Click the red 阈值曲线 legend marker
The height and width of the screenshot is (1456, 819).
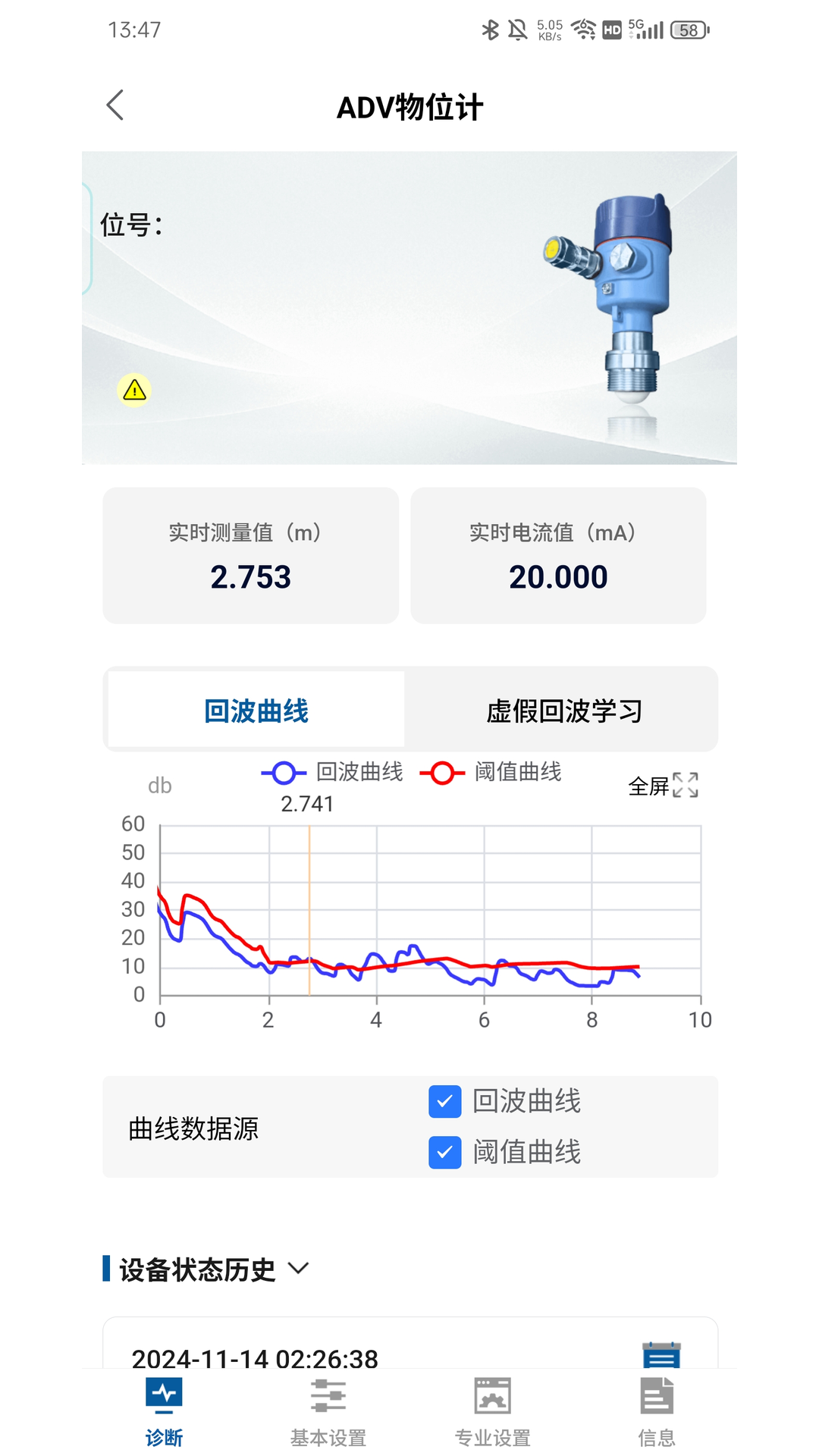coord(441,772)
